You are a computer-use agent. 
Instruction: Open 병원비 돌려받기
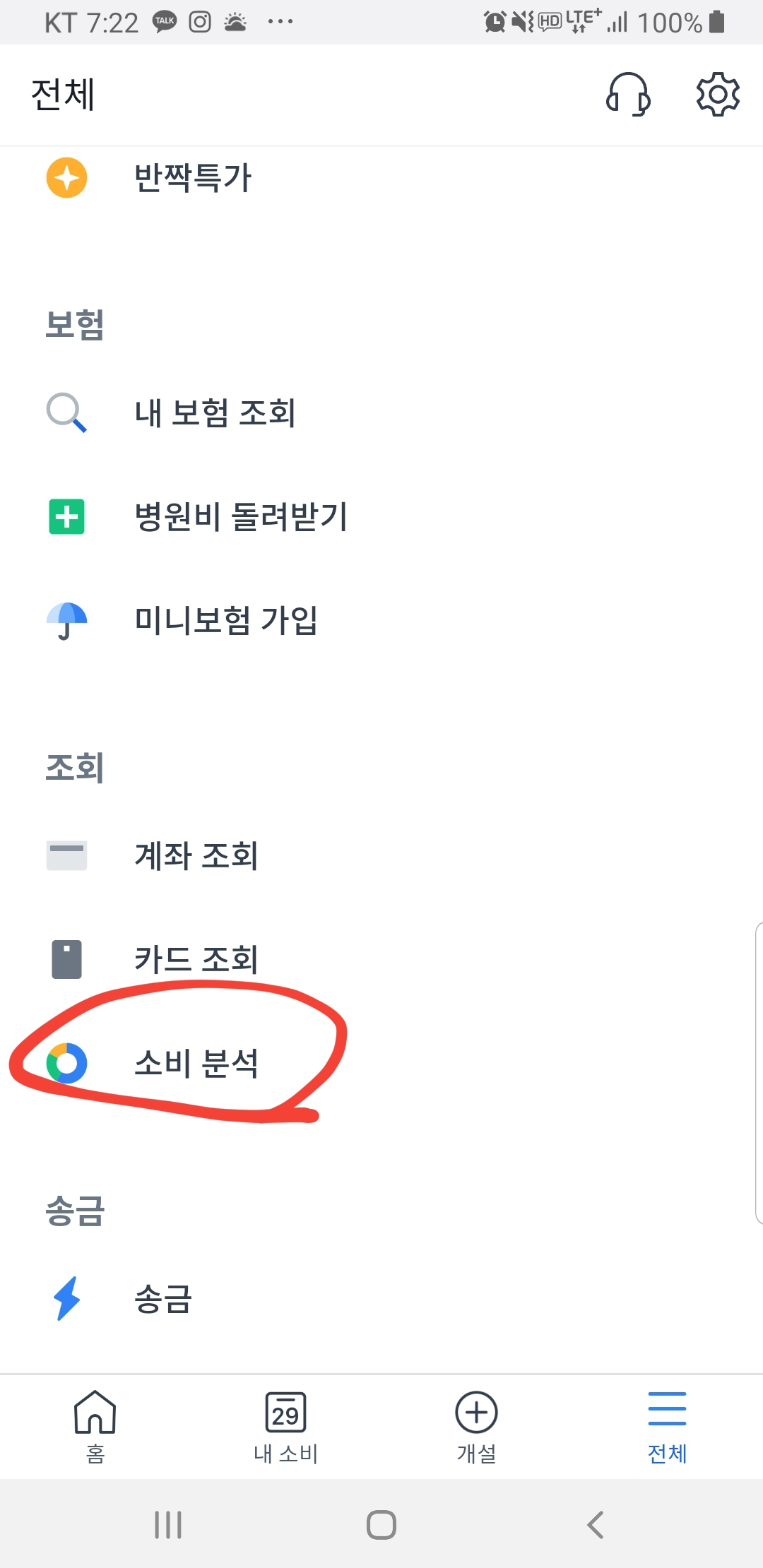240,516
